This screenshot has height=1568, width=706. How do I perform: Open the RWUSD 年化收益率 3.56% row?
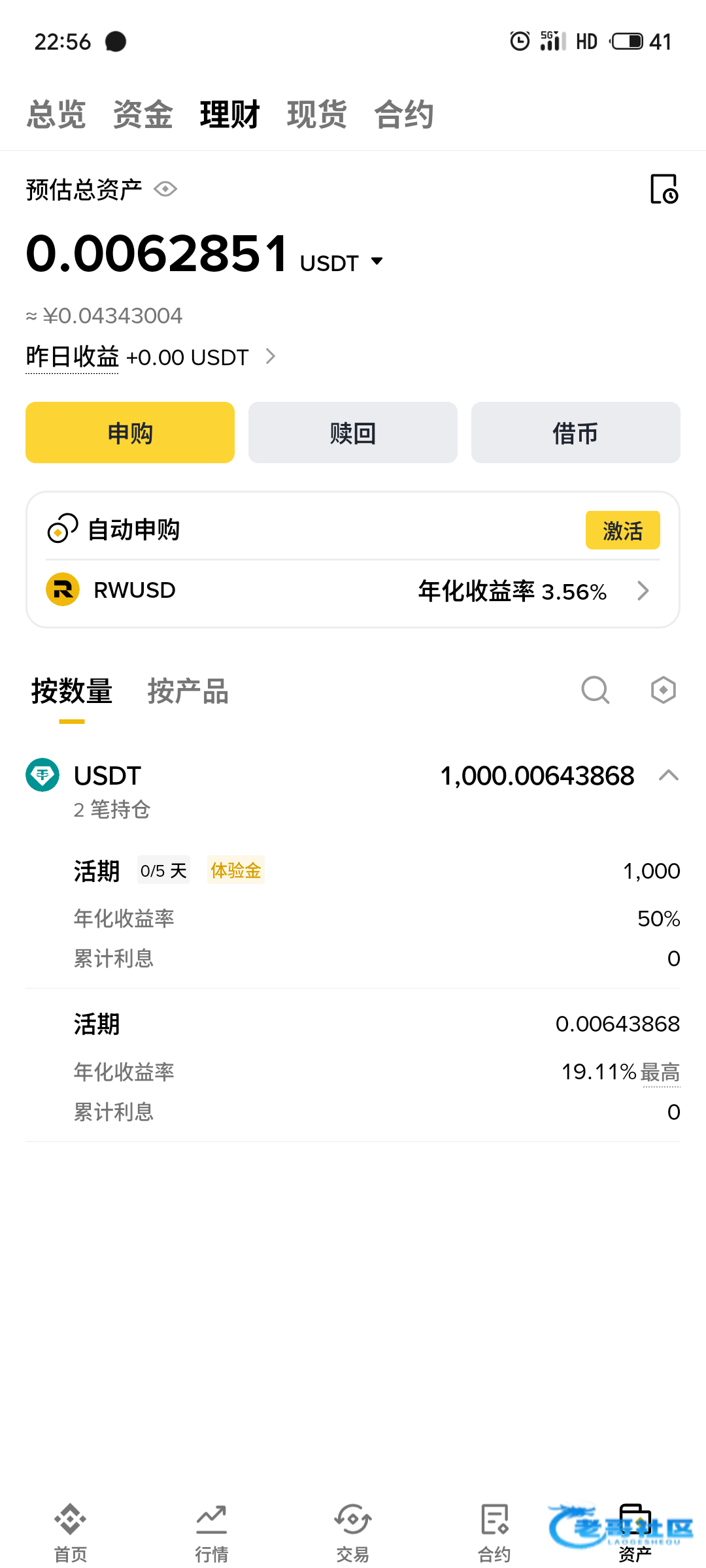pyautogui.click(x=353, y=591)
